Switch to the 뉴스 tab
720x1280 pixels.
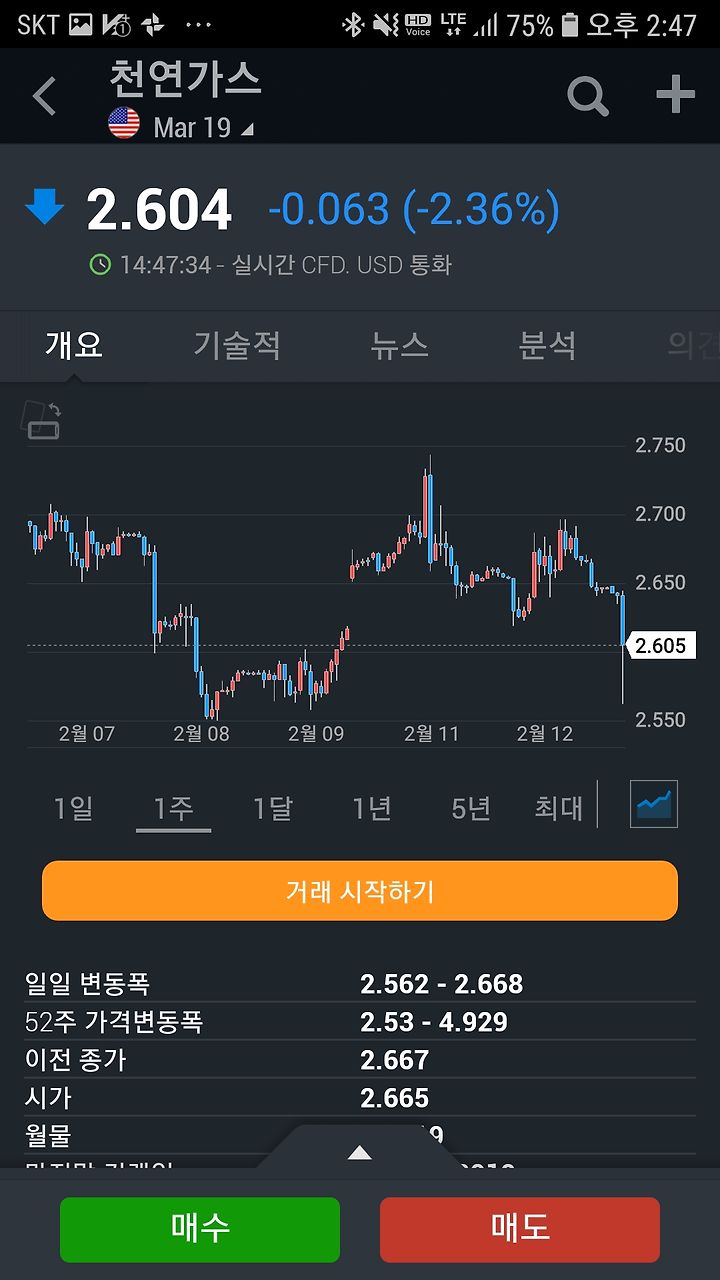click(399, 345)
